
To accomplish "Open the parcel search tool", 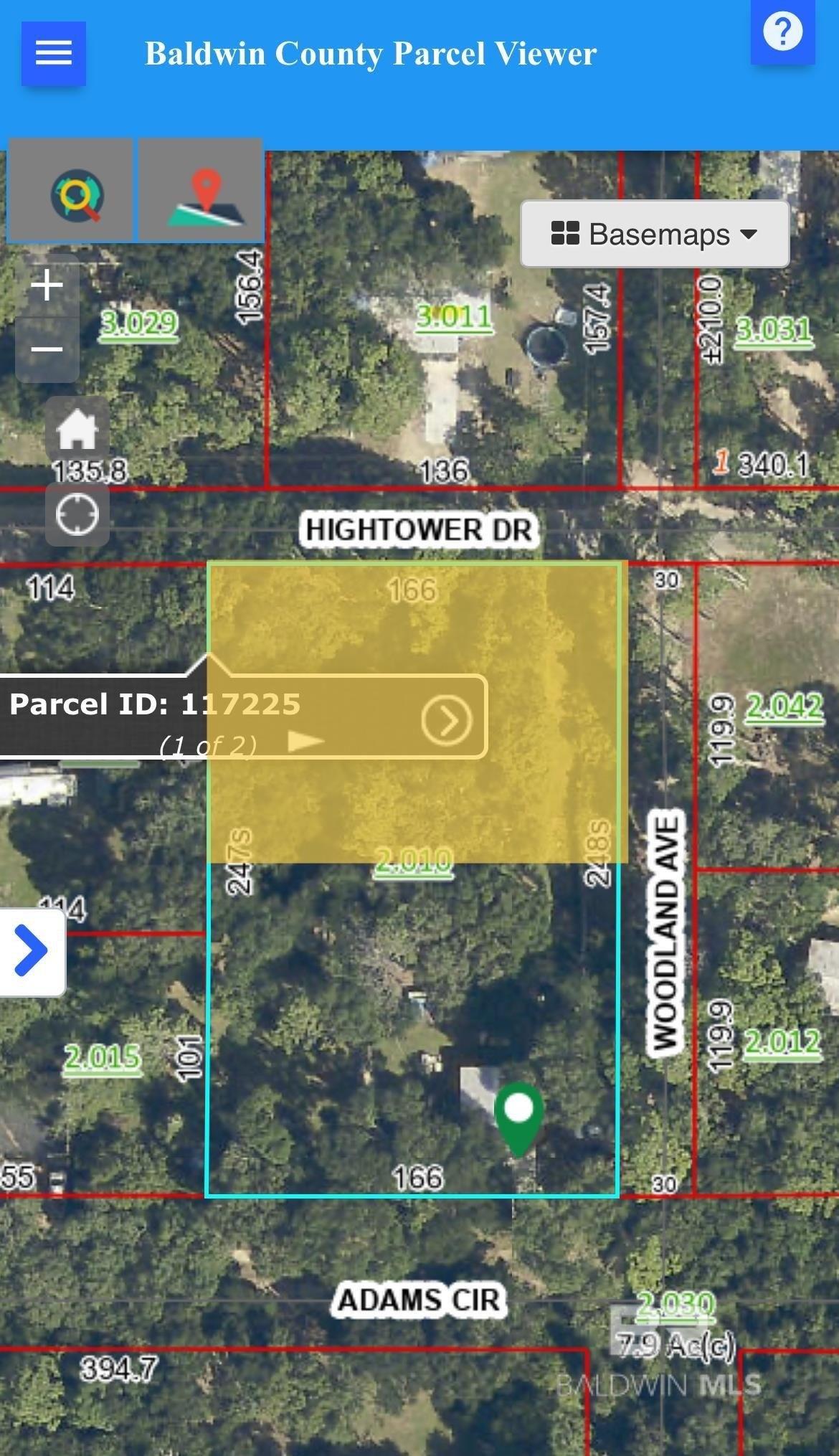I will click(x=70, y=192).
